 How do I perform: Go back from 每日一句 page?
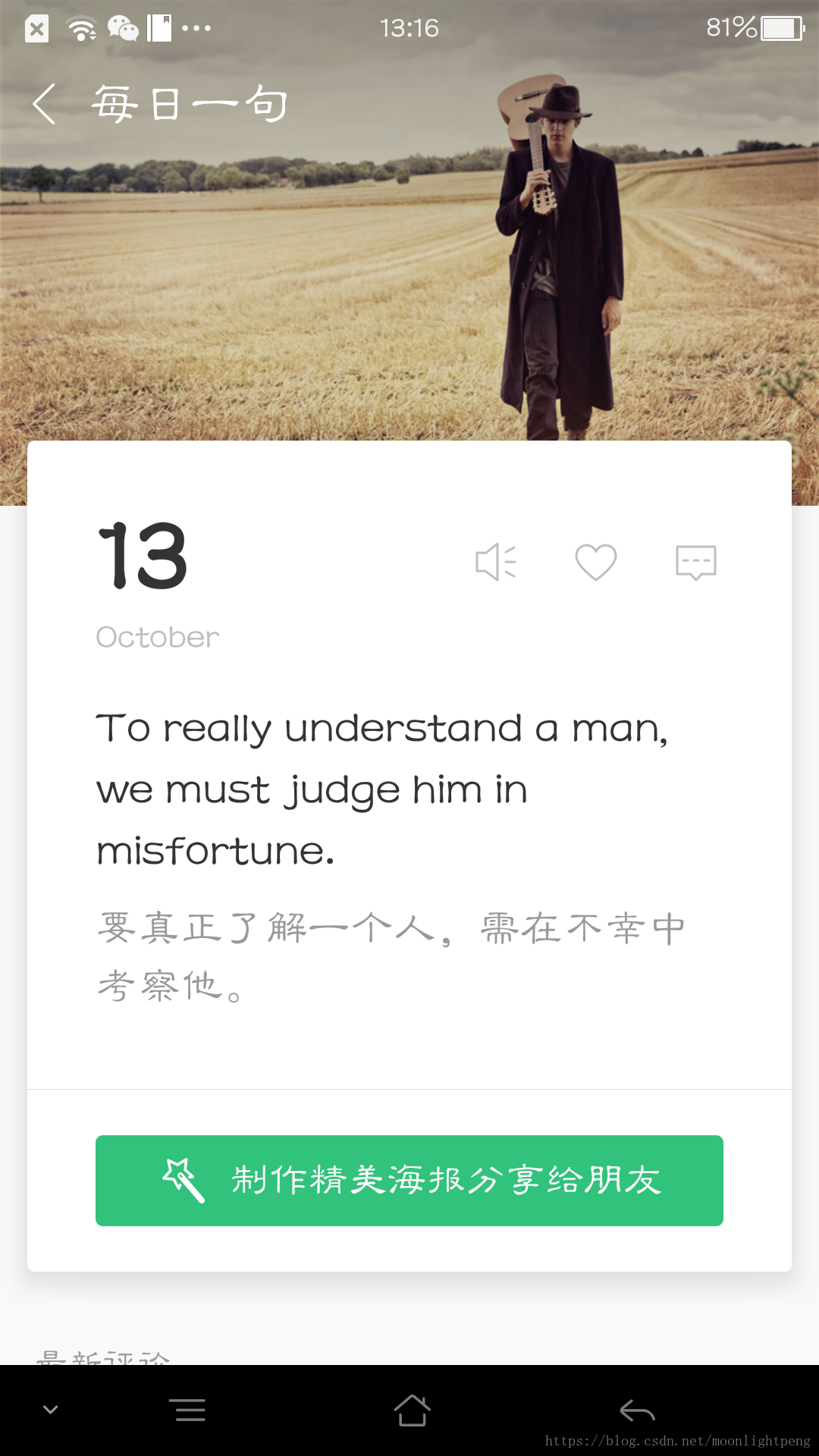44,104
